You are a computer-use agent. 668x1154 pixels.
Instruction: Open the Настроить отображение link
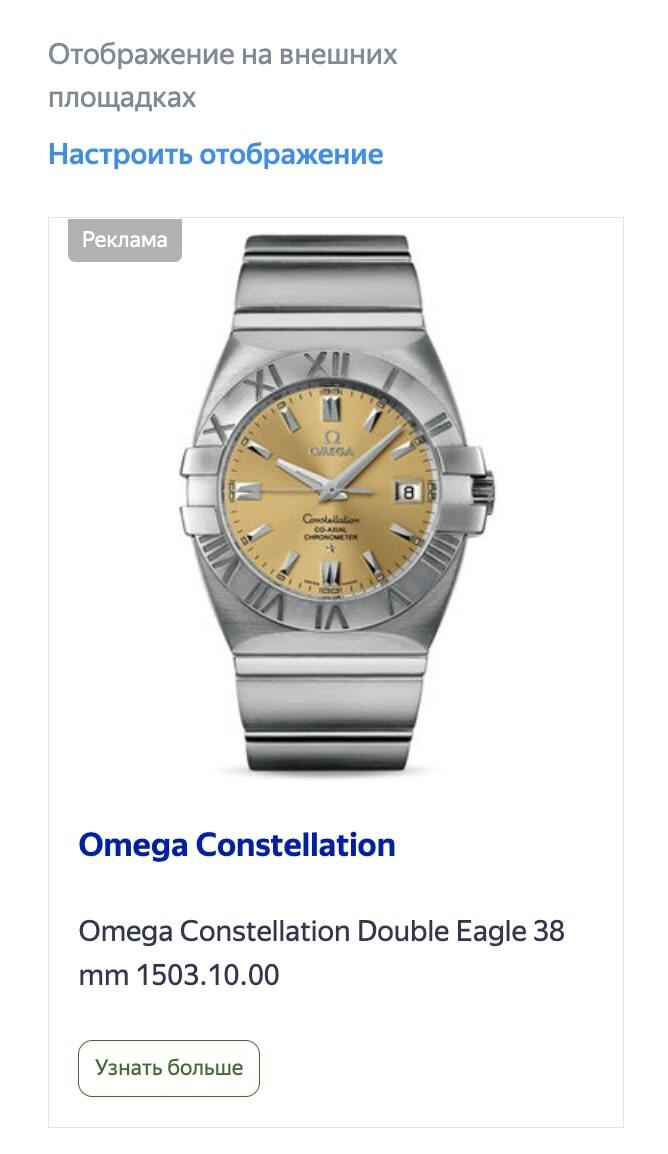215,155
